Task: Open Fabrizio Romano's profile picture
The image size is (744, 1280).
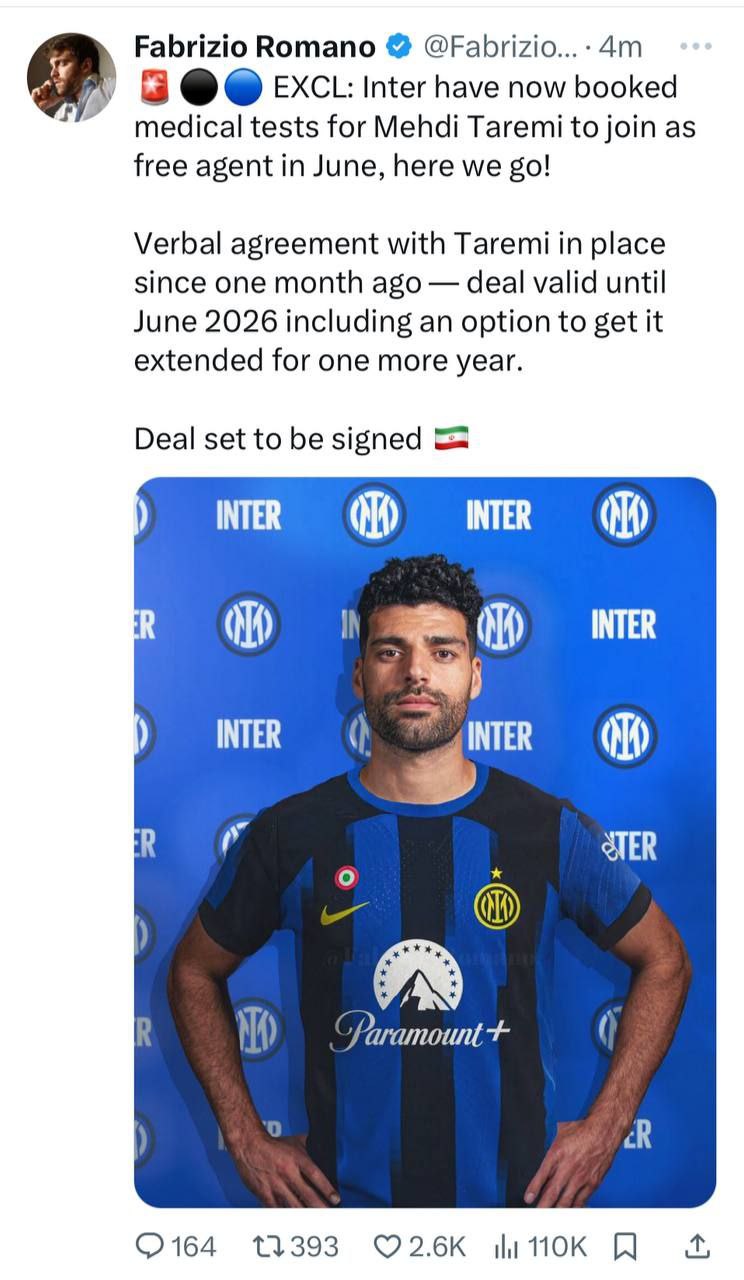Action: coord(71,77)
